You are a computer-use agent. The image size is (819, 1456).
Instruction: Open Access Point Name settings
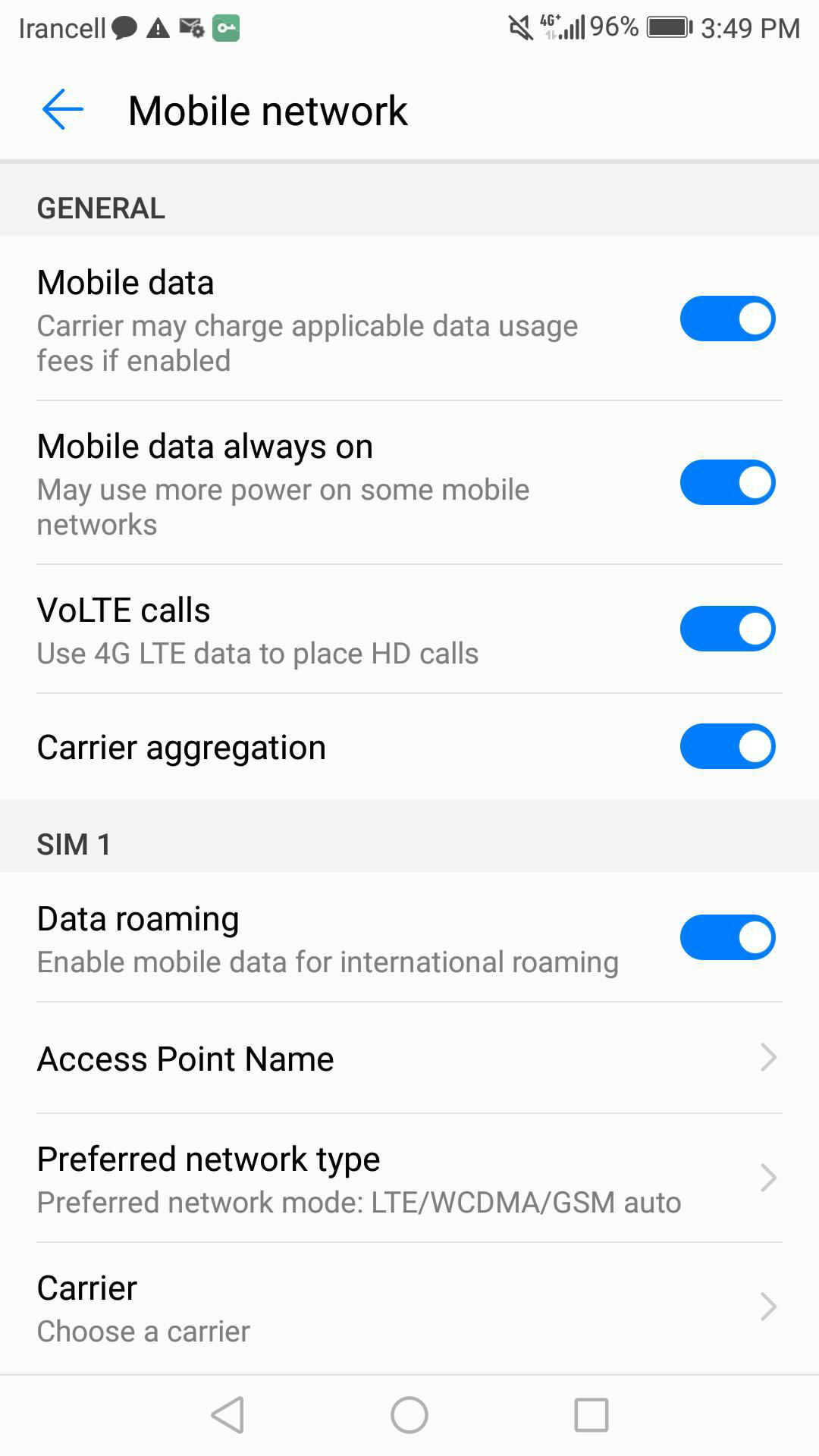[409, 1058]
